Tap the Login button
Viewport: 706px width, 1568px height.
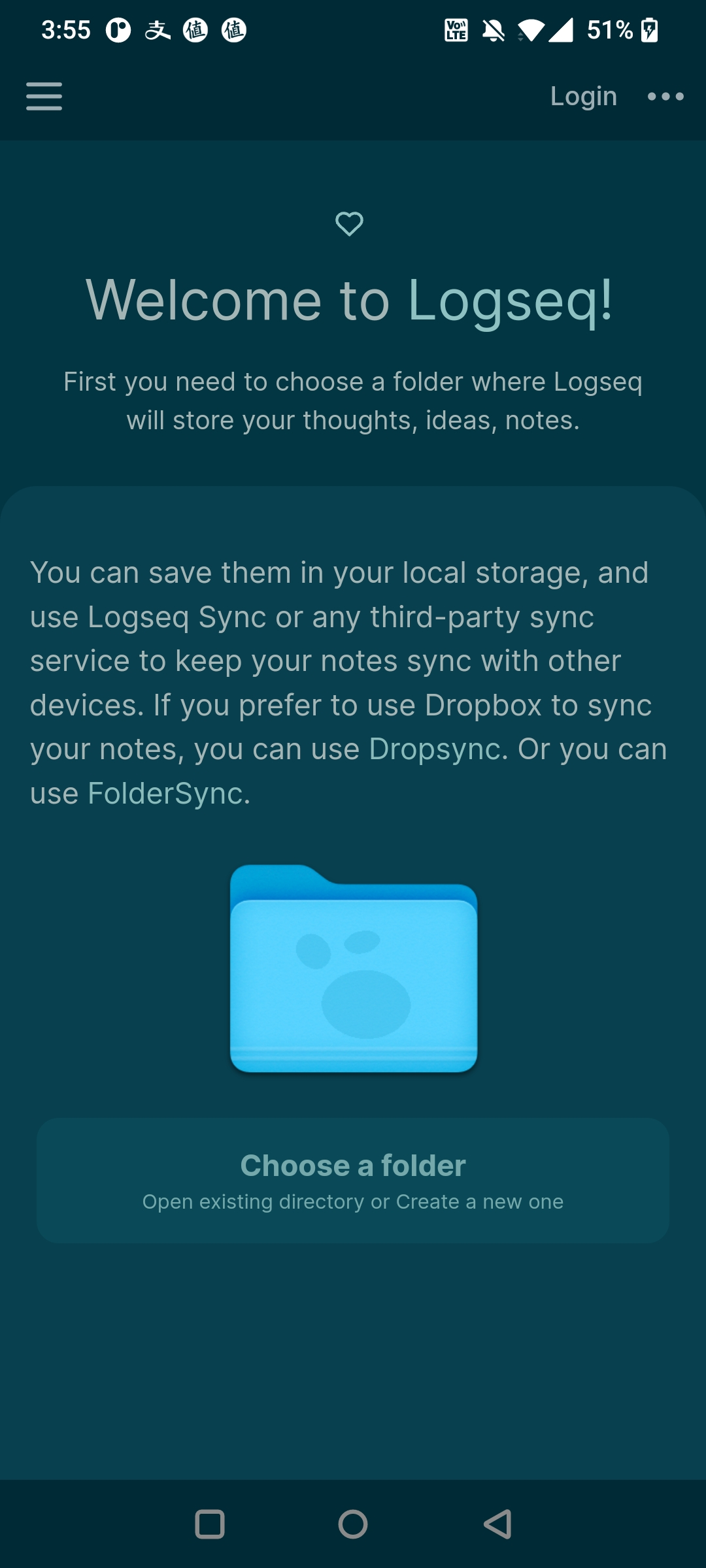point(583,96)
